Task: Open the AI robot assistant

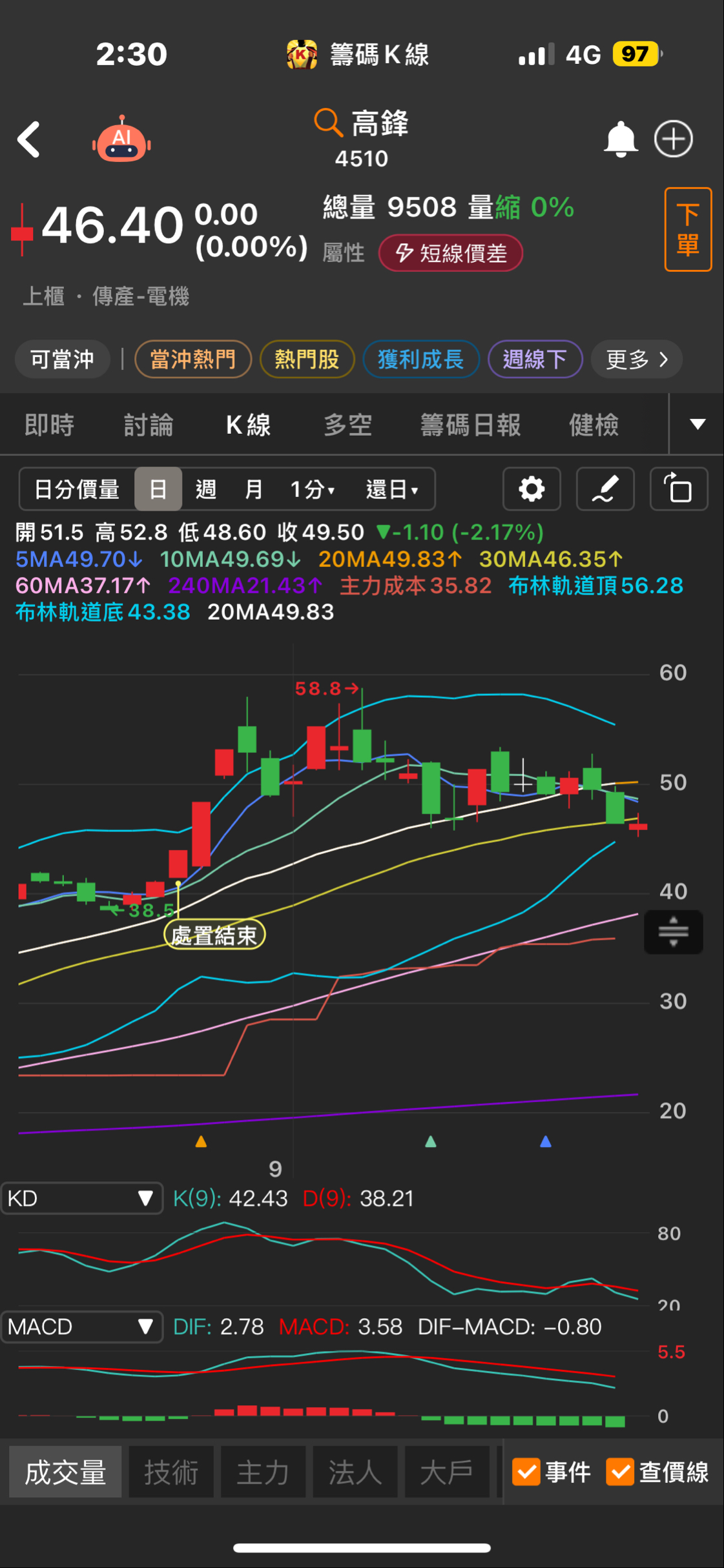Action: (x=121, y=139)
